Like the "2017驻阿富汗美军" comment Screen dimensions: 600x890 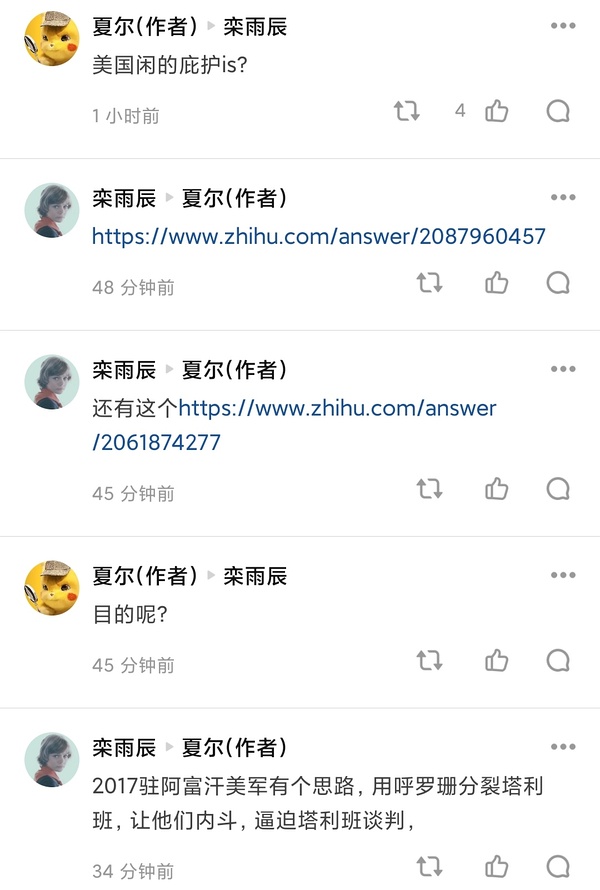497,867
